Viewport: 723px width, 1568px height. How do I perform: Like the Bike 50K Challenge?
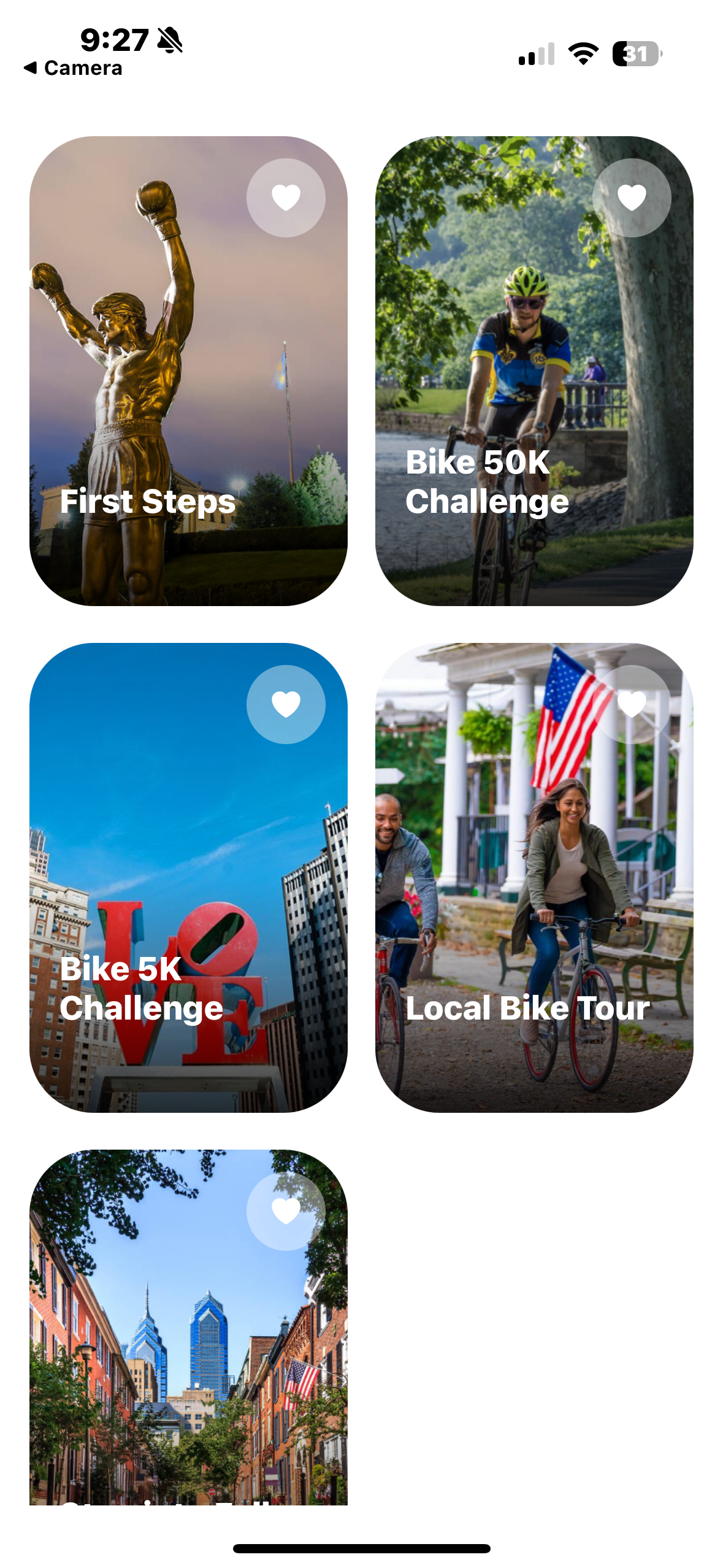coord(632,198)
